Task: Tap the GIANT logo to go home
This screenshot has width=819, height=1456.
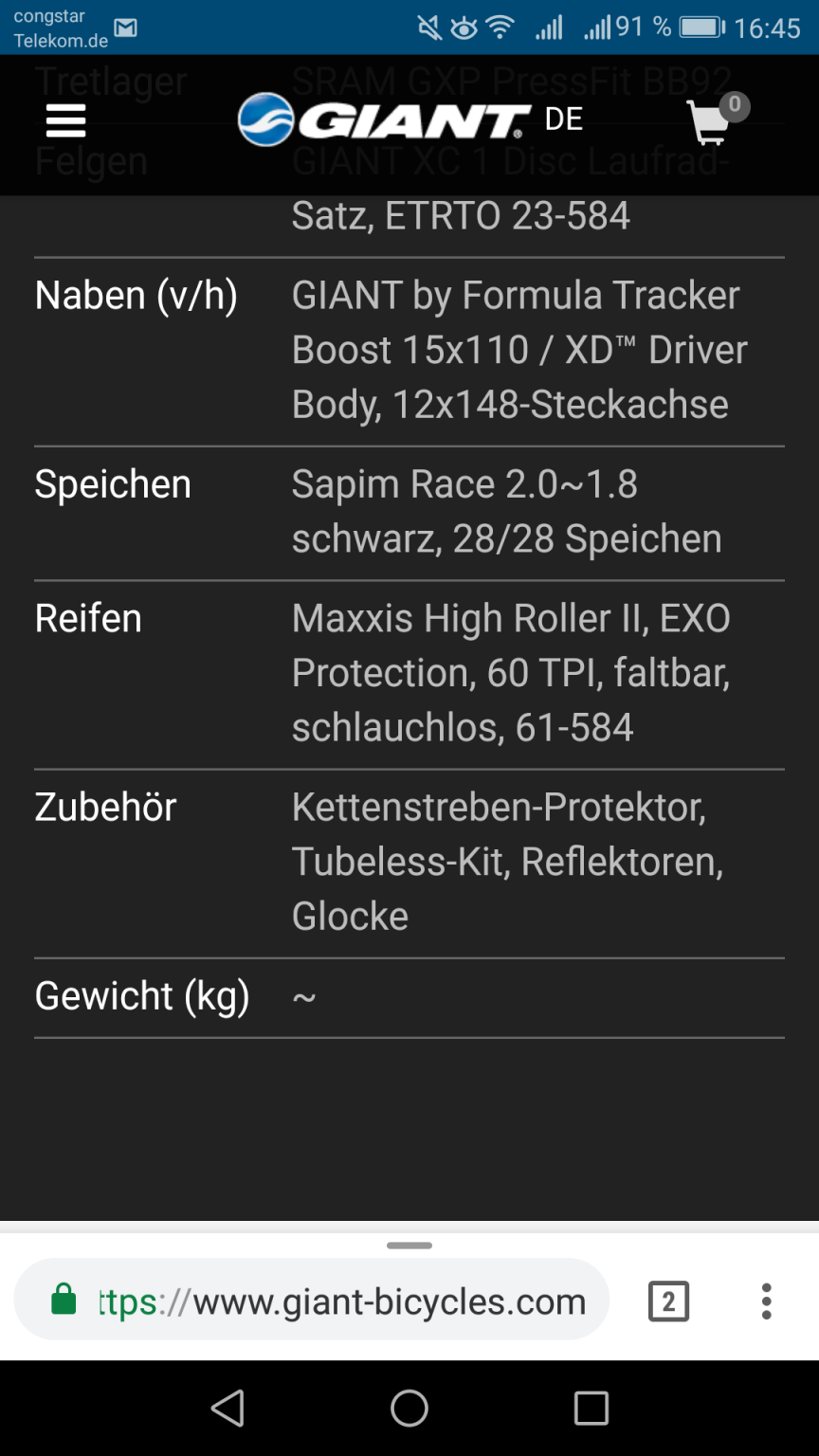Action: [x=384, y=120]
